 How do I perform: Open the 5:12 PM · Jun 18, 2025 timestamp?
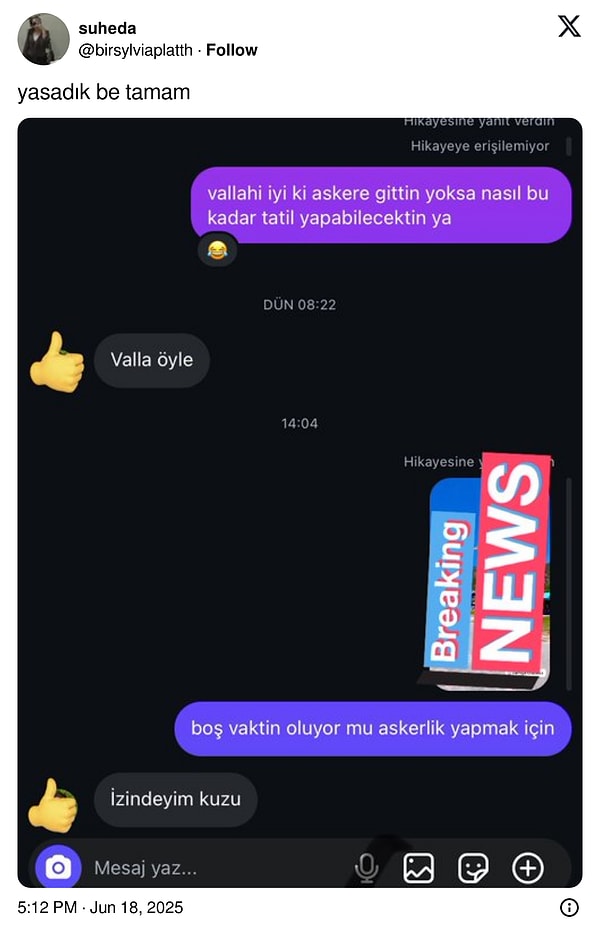point(100,908)
